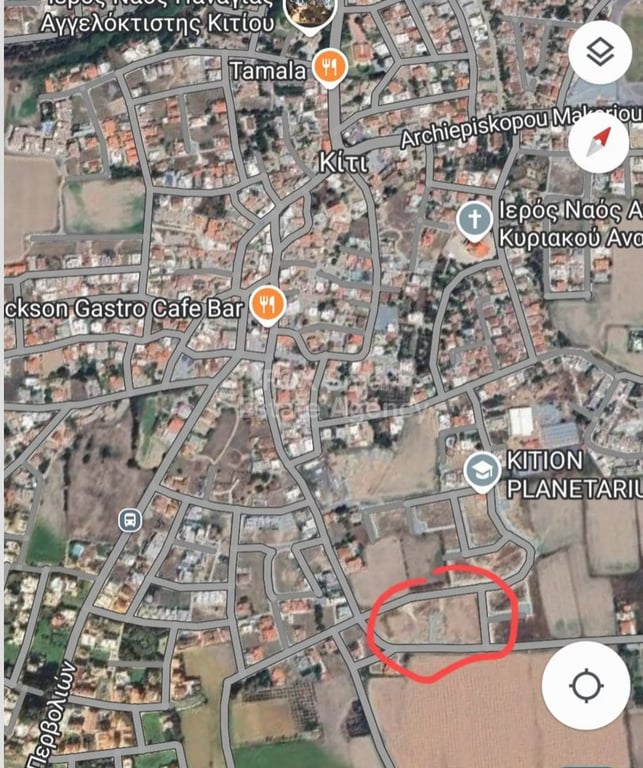Open the Kition Planetarium marker
Viewport: 643px width, 768px height.
482,470
